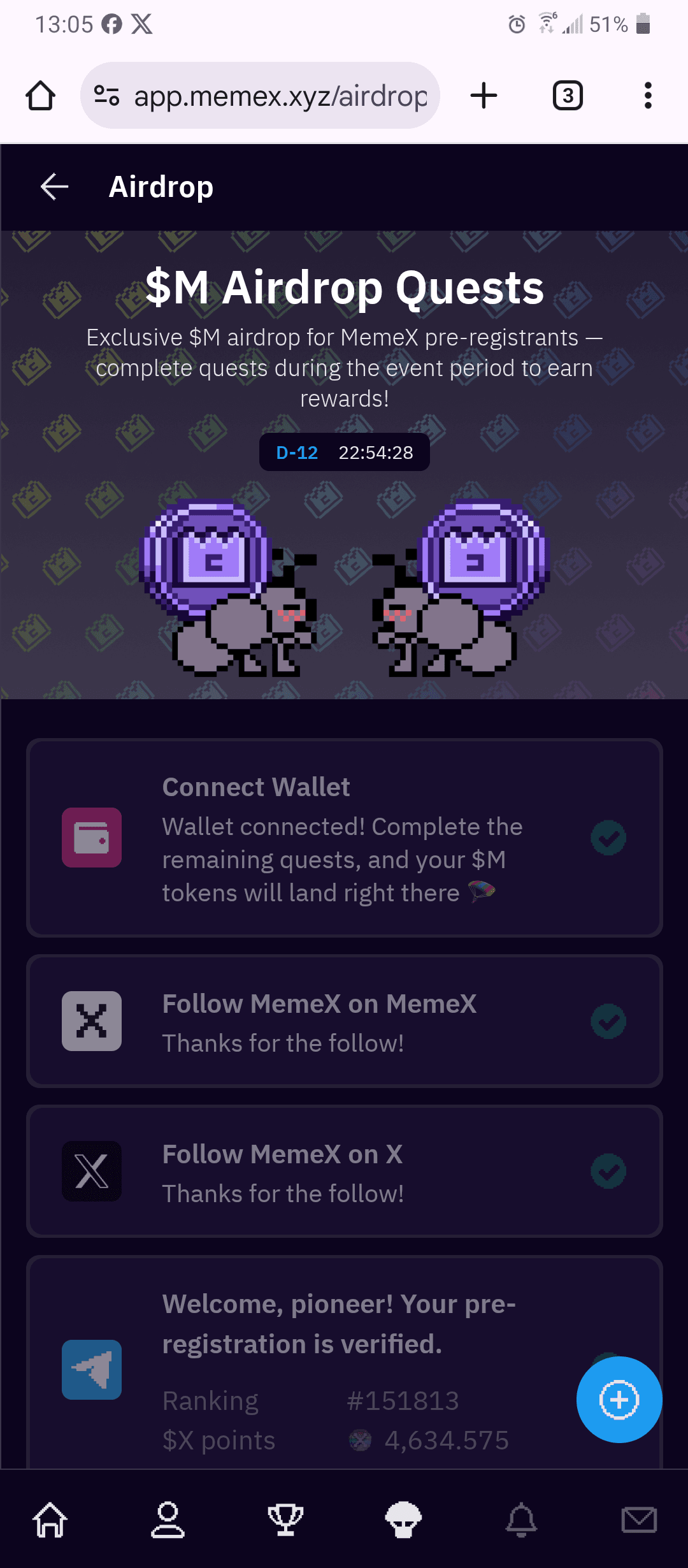Switch to the Home tab
The height and width of the screenshot is (1568, 688).
point(50,1520)
